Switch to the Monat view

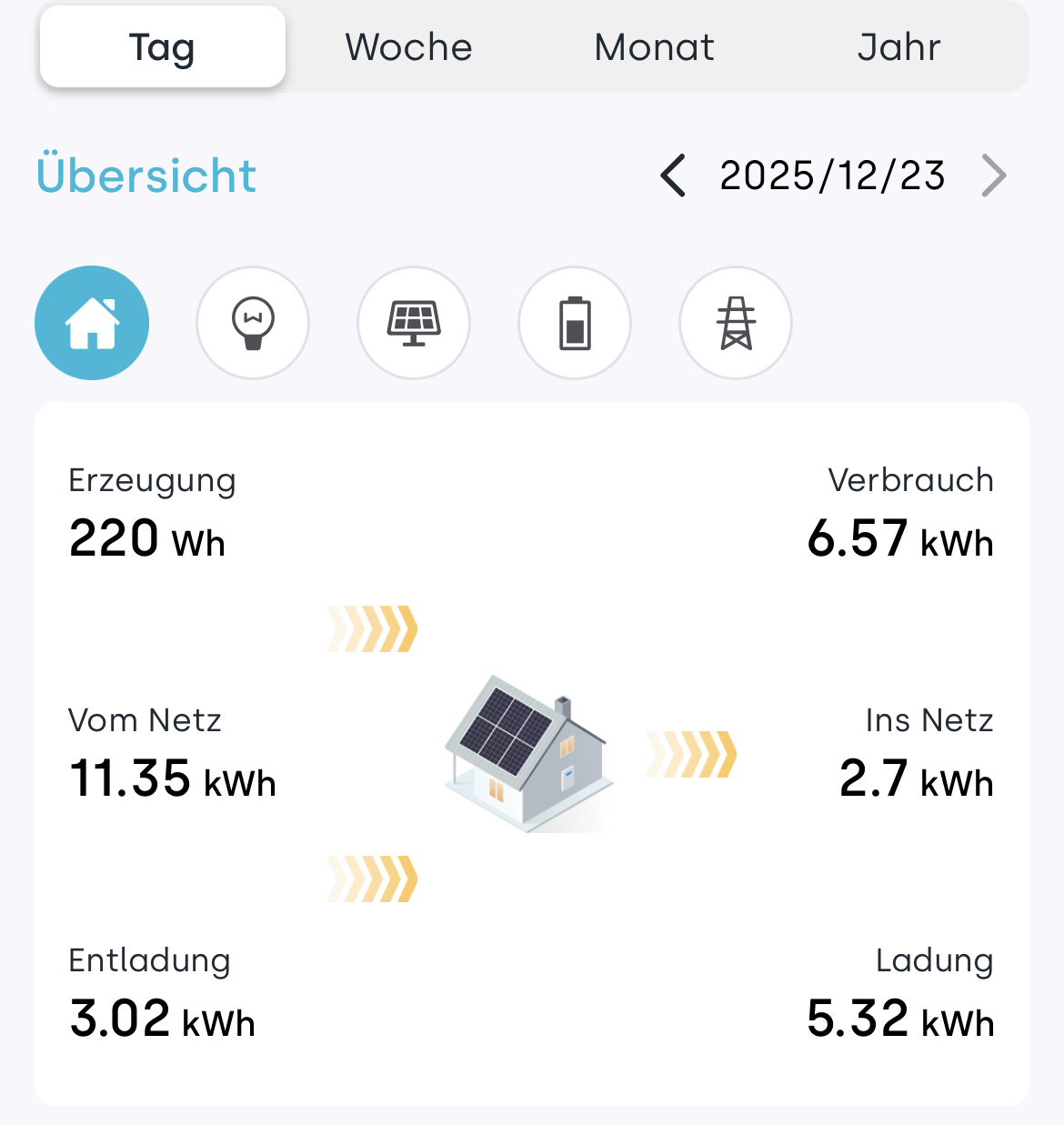point(654,47)
